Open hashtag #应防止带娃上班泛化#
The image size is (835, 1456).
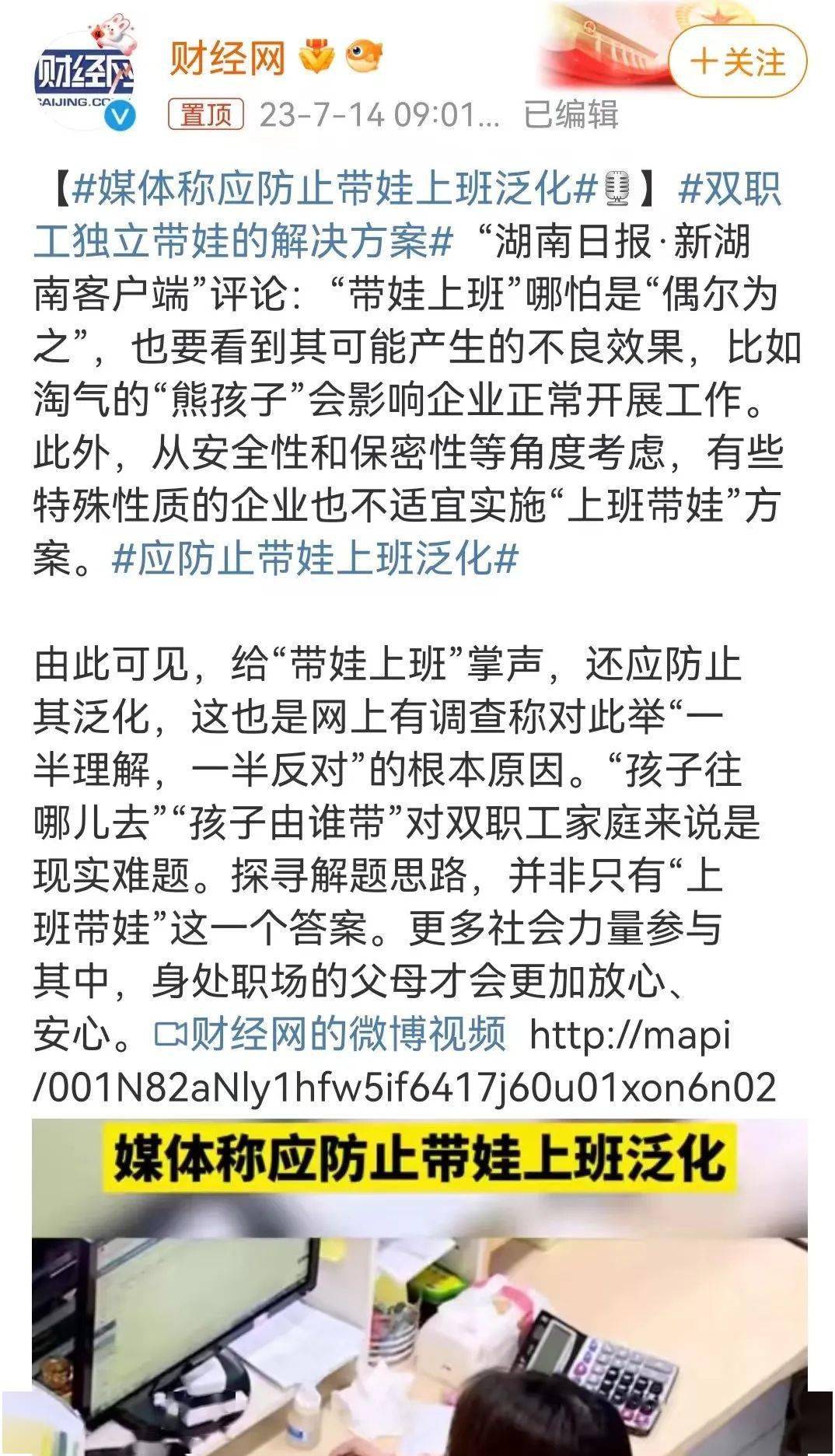[315, 558]
